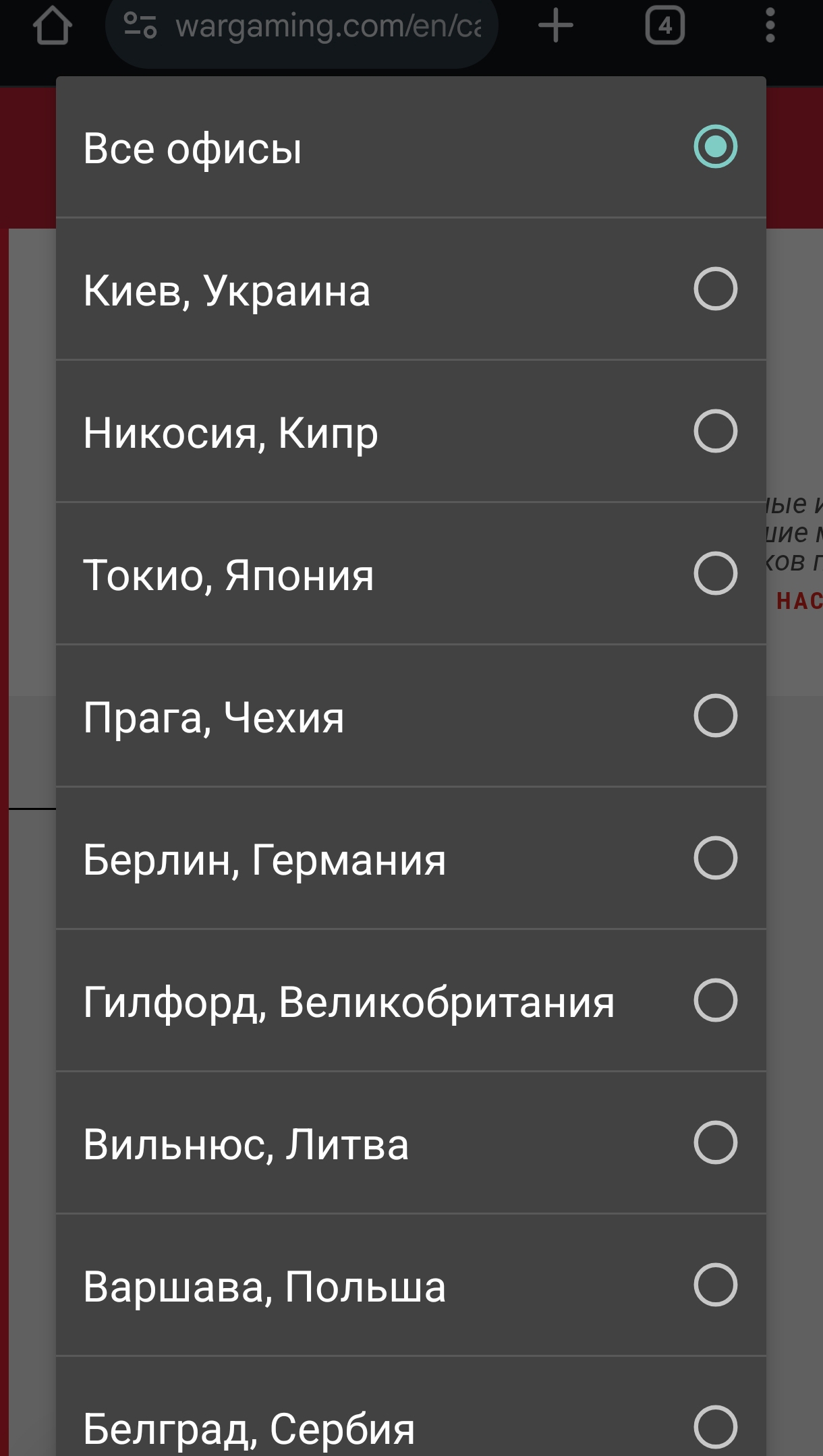
Task: Show the open tabs switcher
Action: tap(665, 26)
